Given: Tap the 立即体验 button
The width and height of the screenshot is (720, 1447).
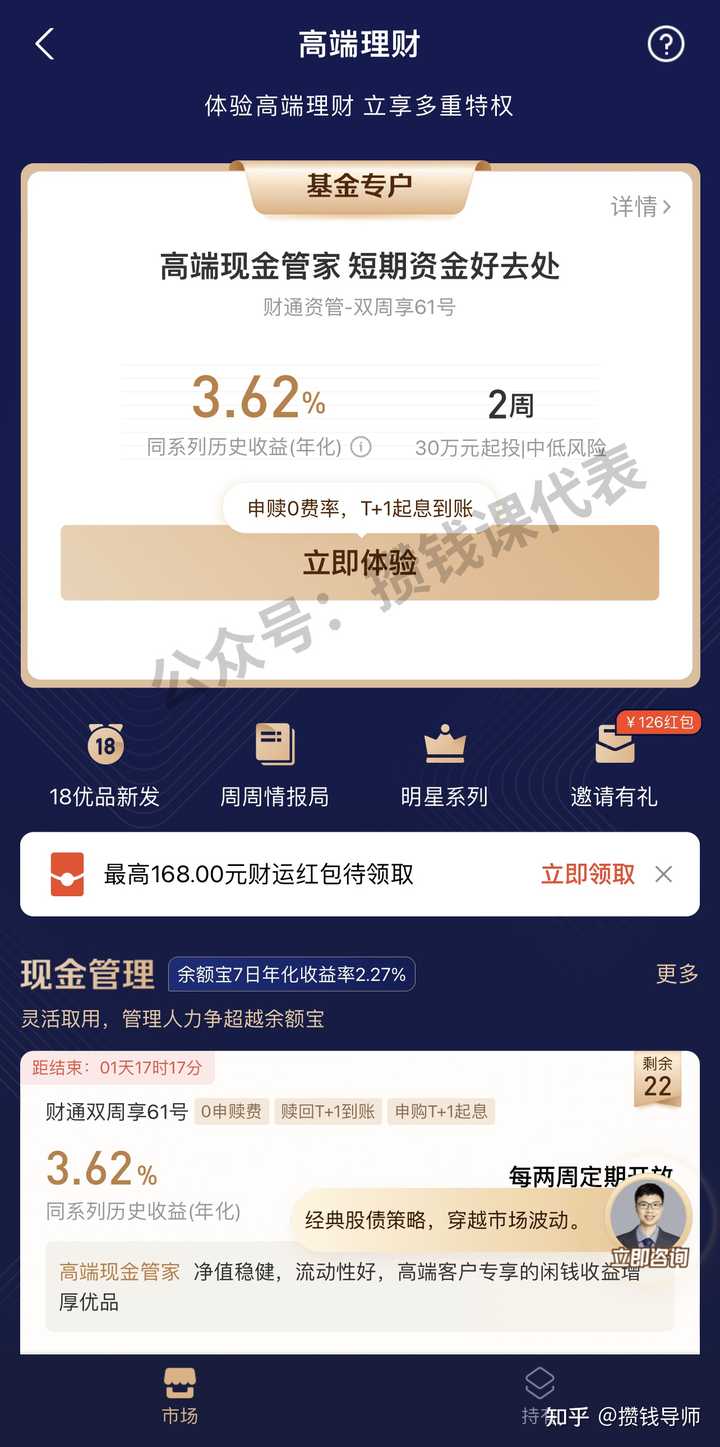Looking at the screenshot, I should [x=360, y=563].
